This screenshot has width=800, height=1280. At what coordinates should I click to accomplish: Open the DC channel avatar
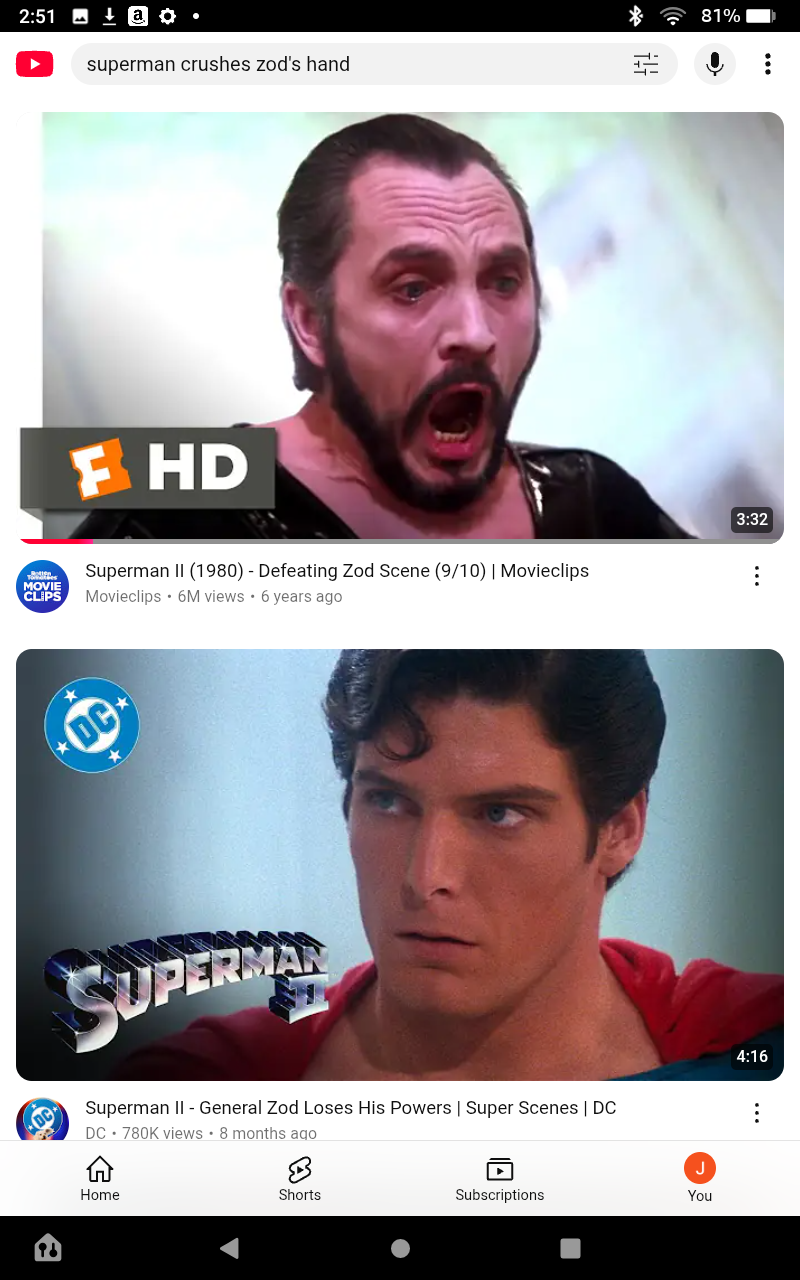pyautogui.click(x=42, y=1119)
